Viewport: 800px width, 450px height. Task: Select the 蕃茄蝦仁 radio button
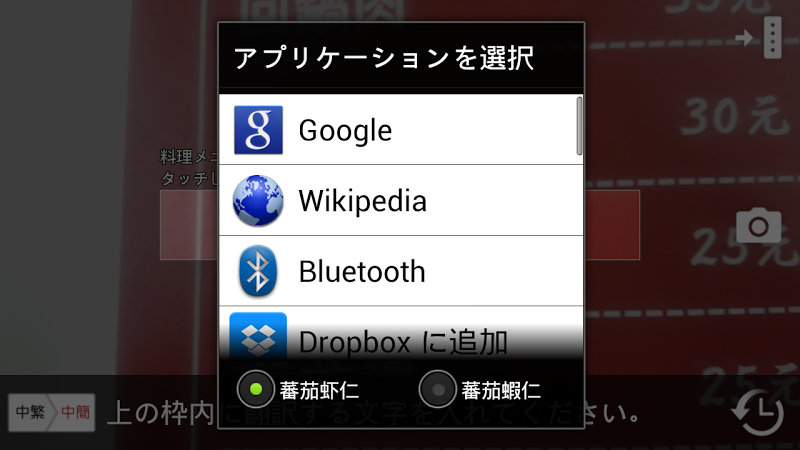pyautogui.click(x=437, y=389)
